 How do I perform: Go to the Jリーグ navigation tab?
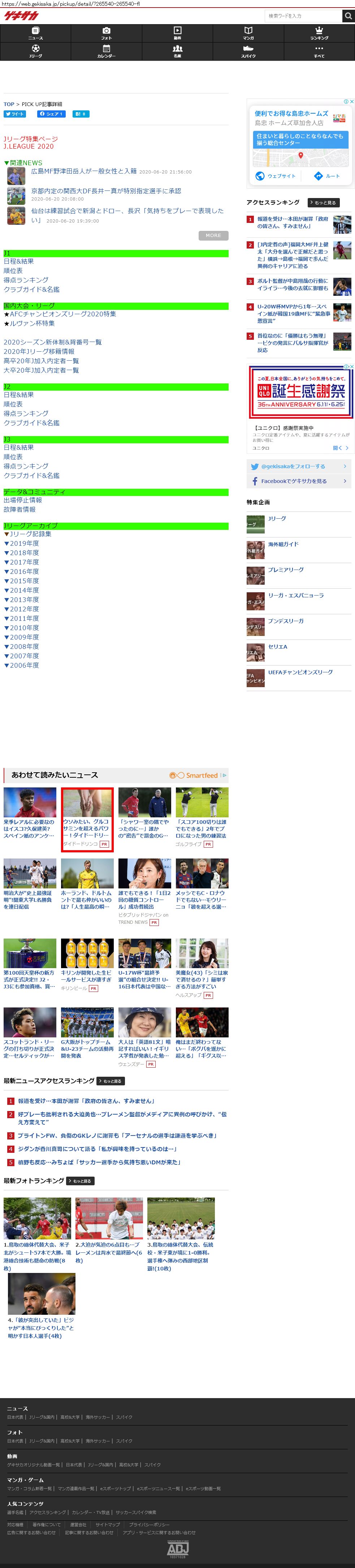click(x=35, y=51)
